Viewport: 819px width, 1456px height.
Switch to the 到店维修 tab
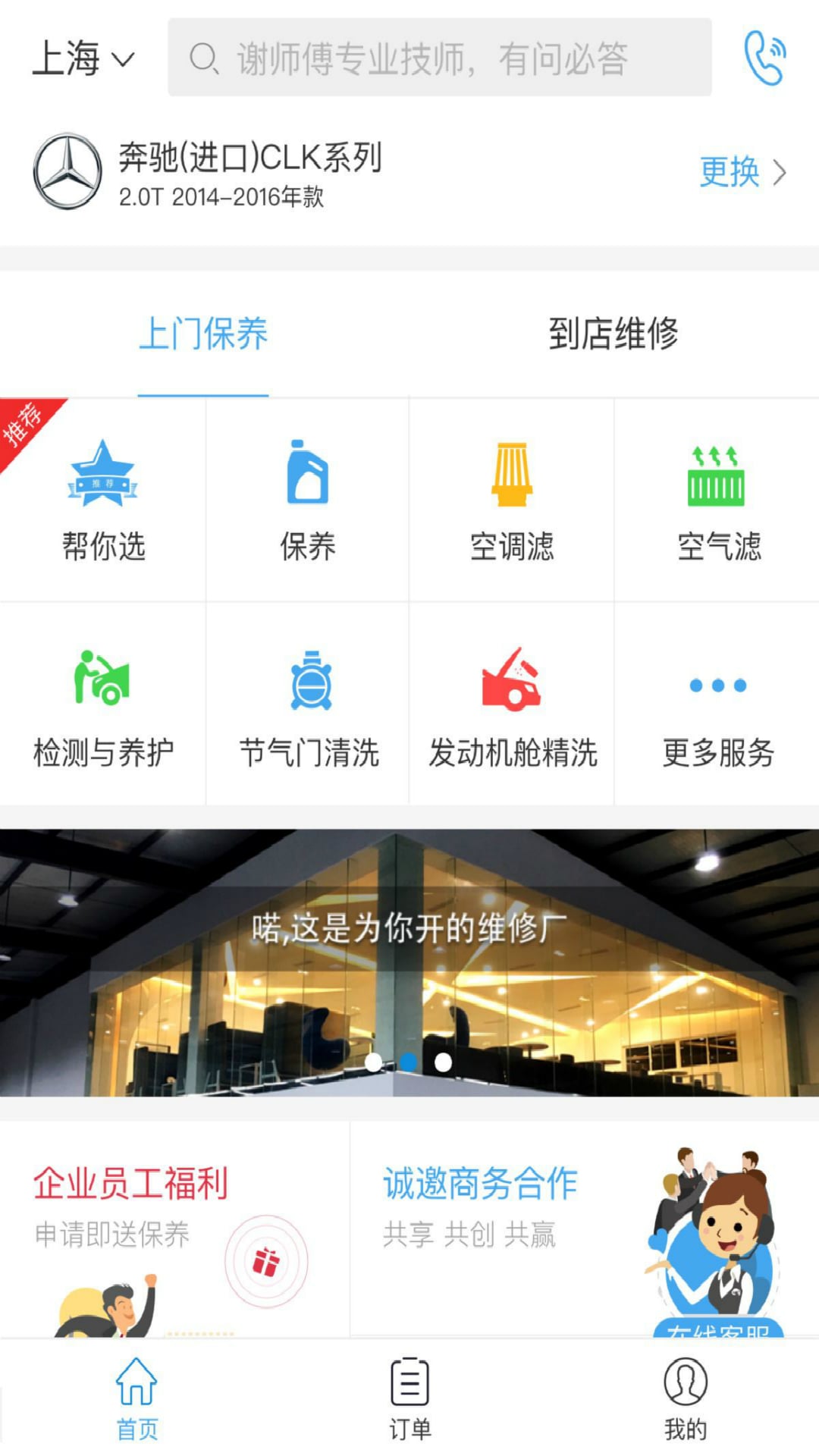pos(614,334)
